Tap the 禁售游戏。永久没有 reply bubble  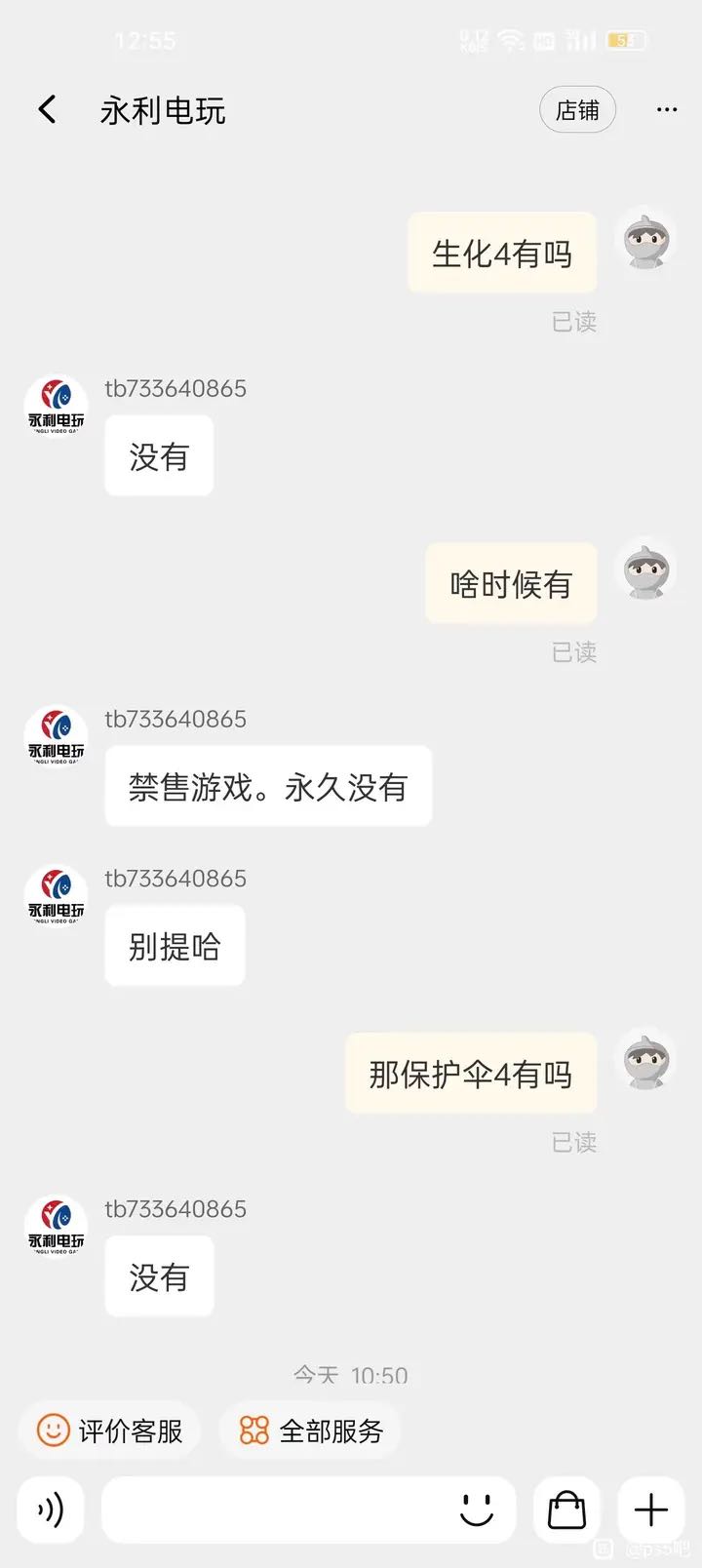(x=268, y=787)
